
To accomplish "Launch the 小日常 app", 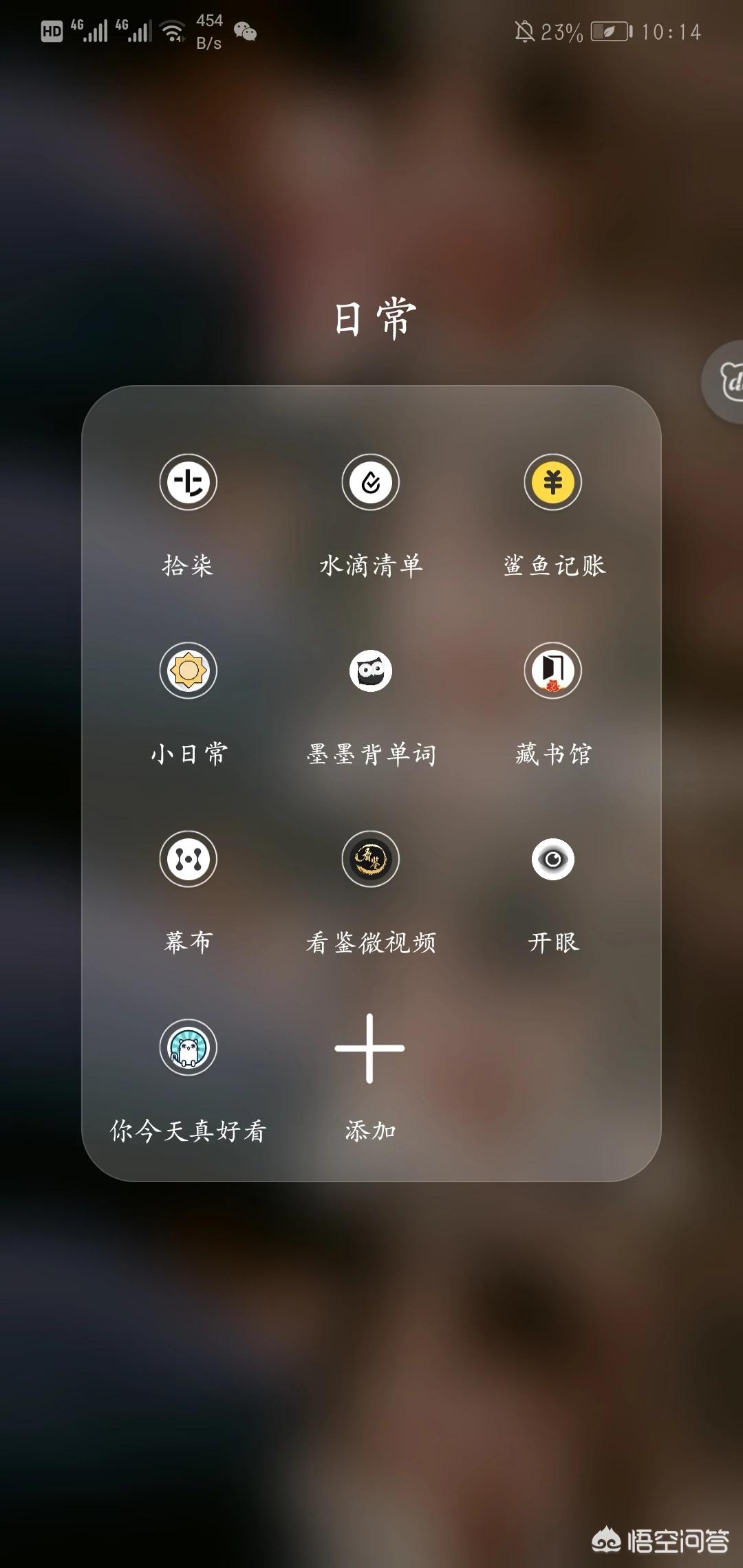I will pos(188,671).
